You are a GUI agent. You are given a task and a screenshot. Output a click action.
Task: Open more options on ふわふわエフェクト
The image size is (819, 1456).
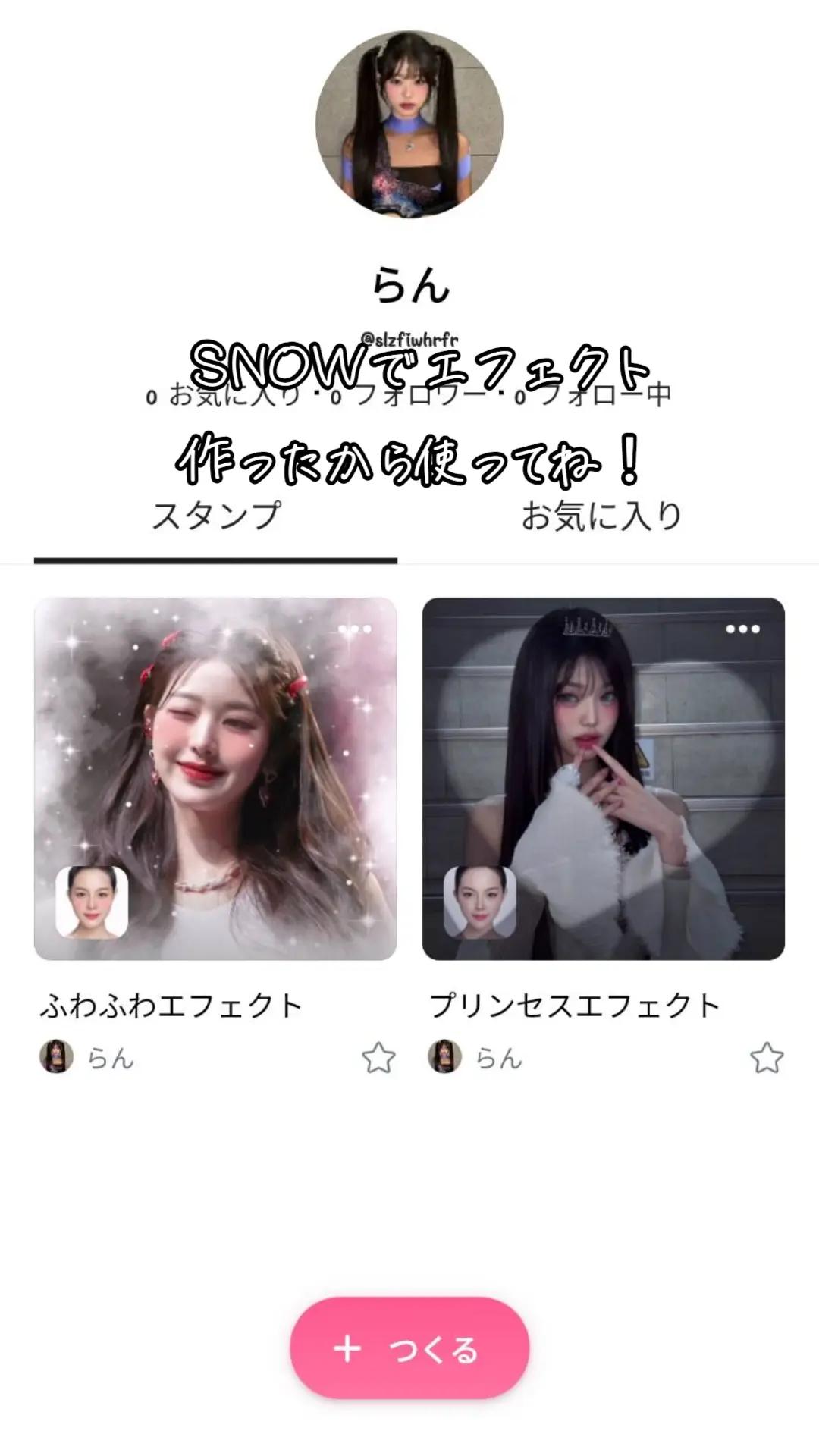pyautogui.click(x=355, y=629)
